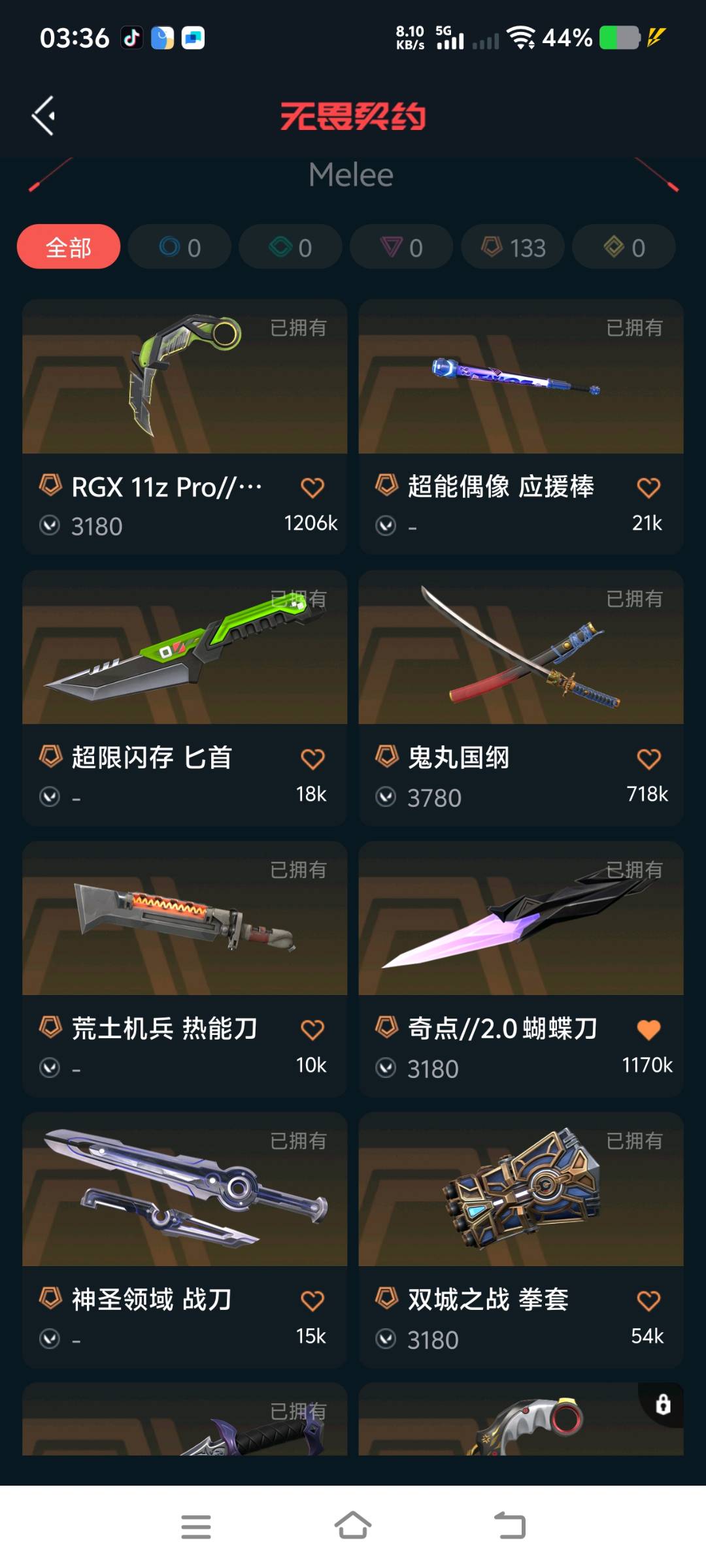This screenshot has height=1568, width=706.
Task: Unfavorite the 奇点//2.0 蝴蝶刀 skin
Action: [x=648, y=1030]
